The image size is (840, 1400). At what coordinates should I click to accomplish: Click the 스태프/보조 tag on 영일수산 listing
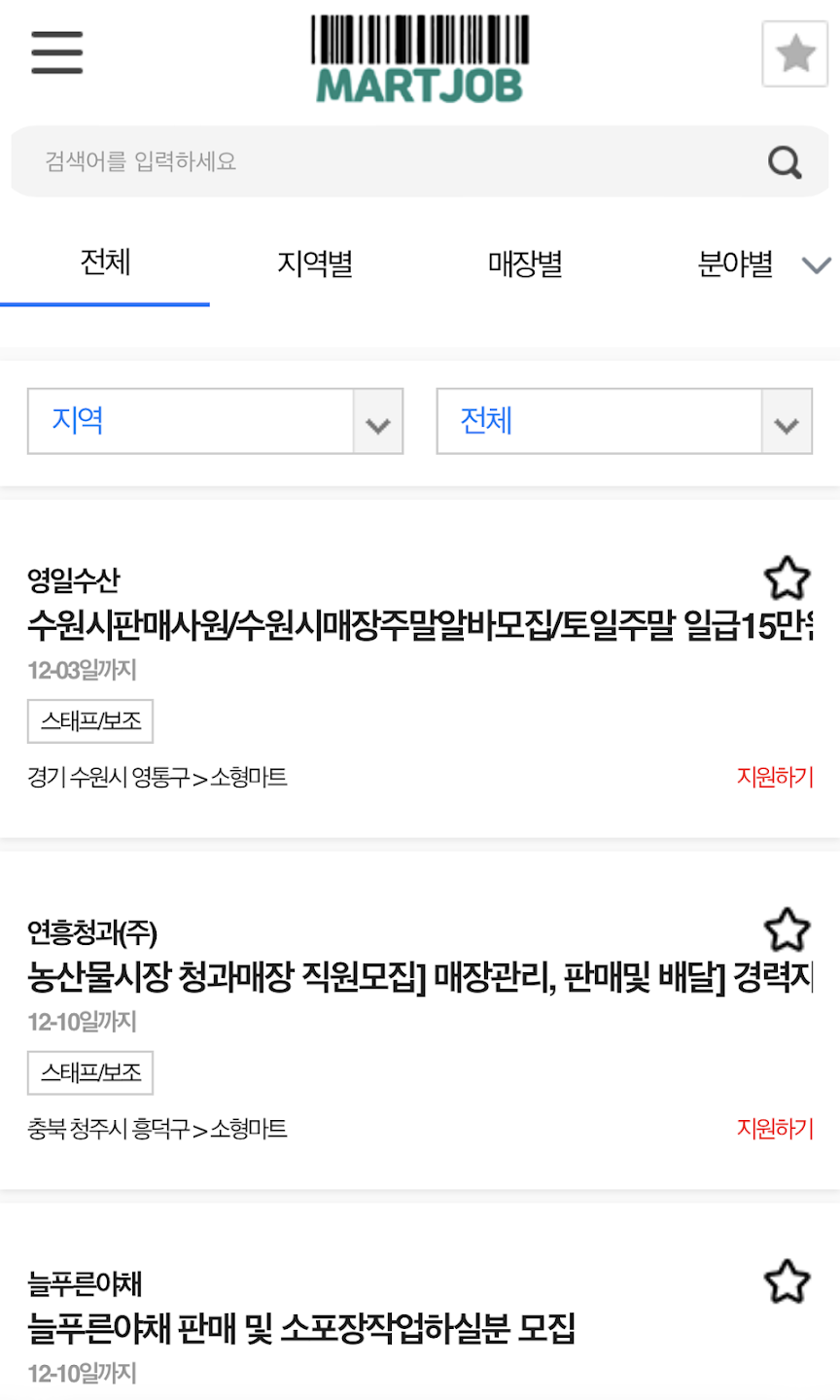click(89, 720)
